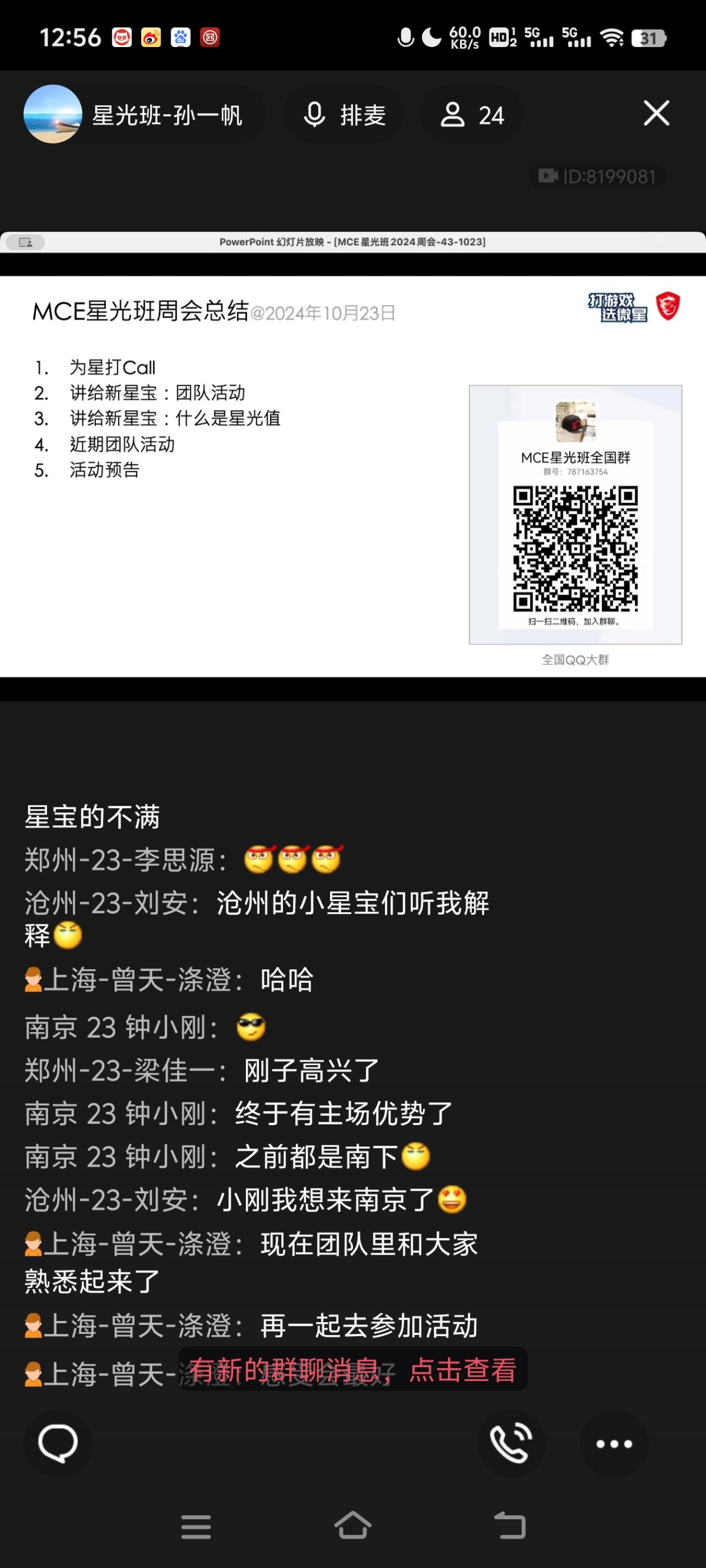The height and width of the screenshot is (1568, 706).
Task: Open the three-dot more options menu
Action: pos(614,1443)
